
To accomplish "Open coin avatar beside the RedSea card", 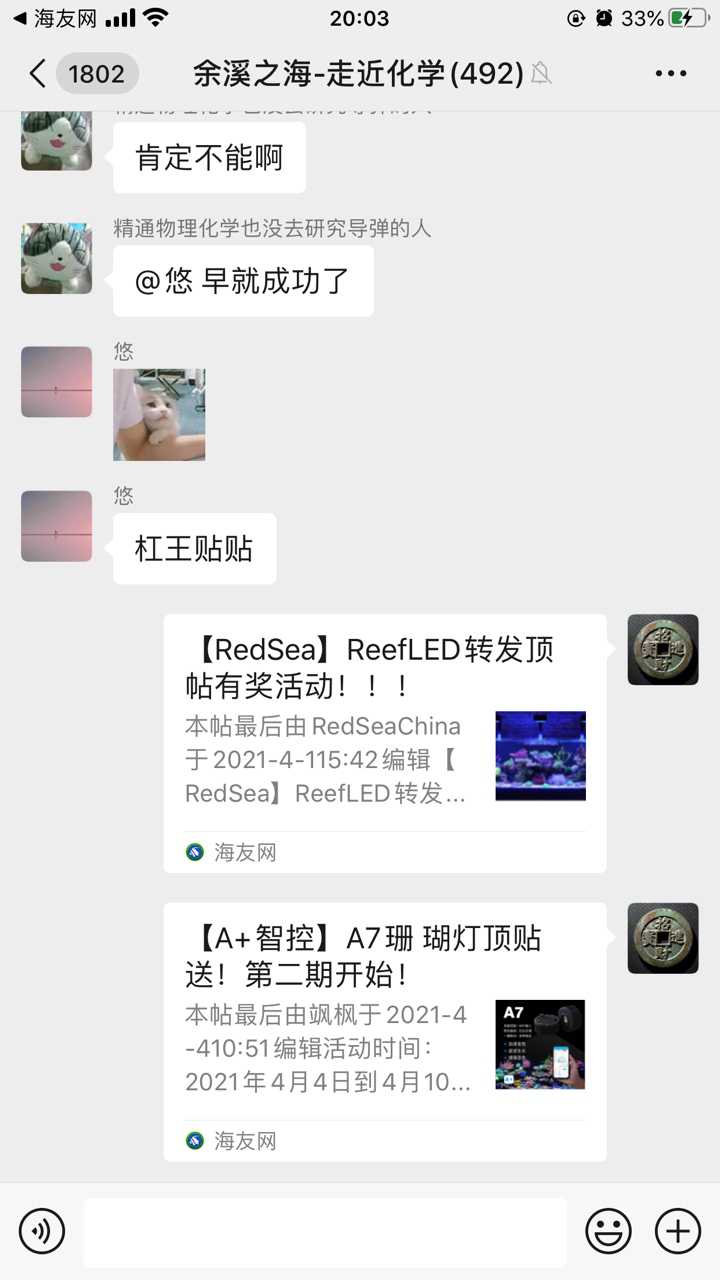I will [662, 650].
